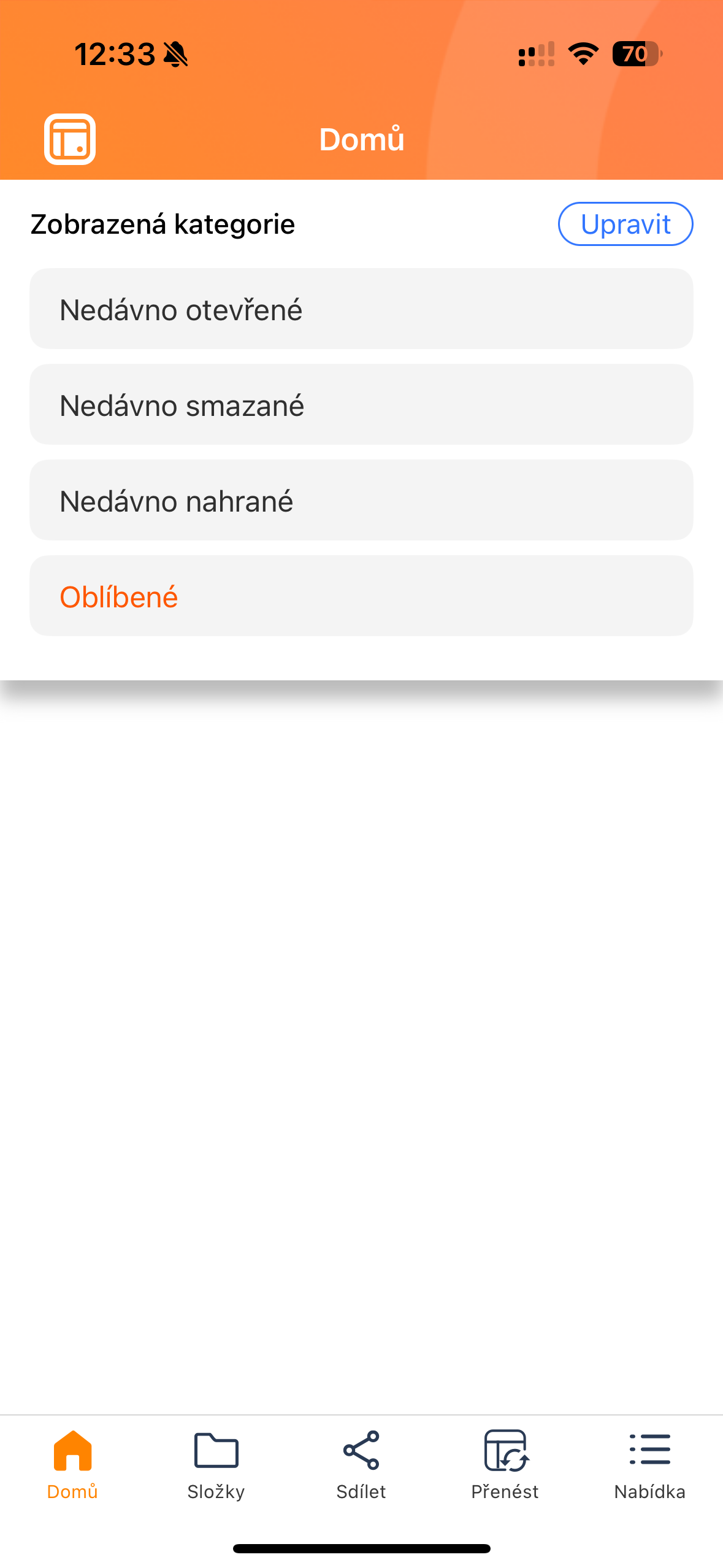Tap the battery indicator showing 70

(x=636, y=55)
